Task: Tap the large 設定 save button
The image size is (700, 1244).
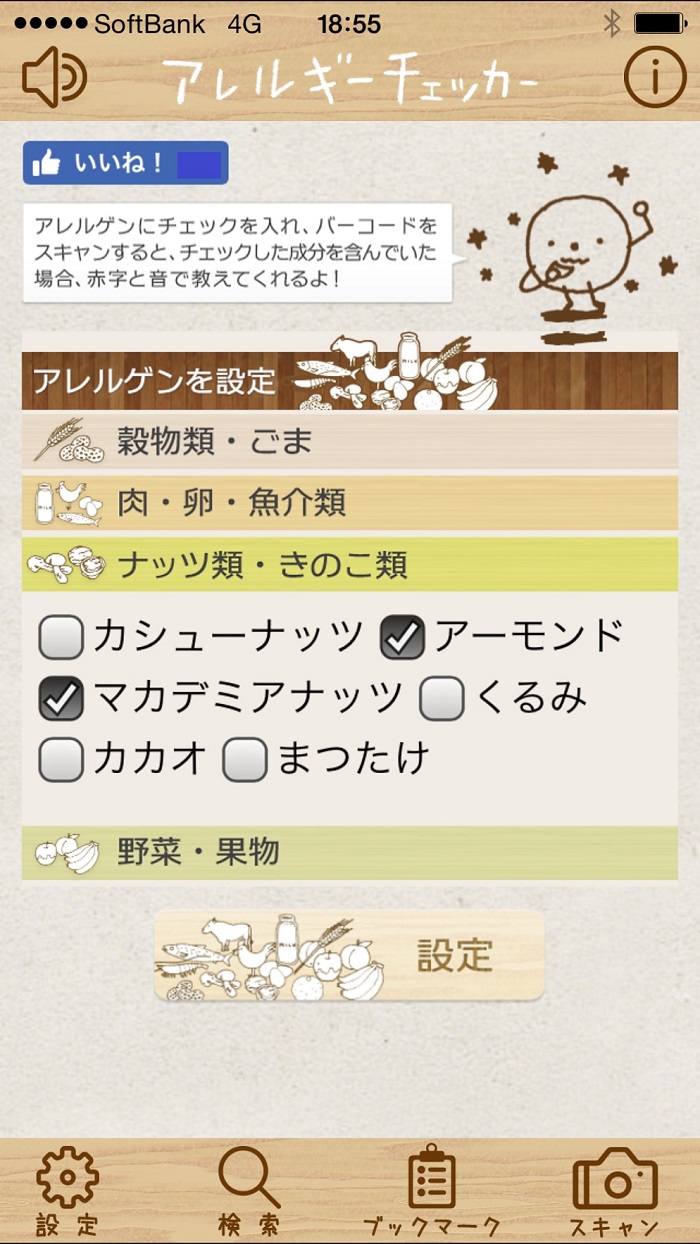Action: 349,956
